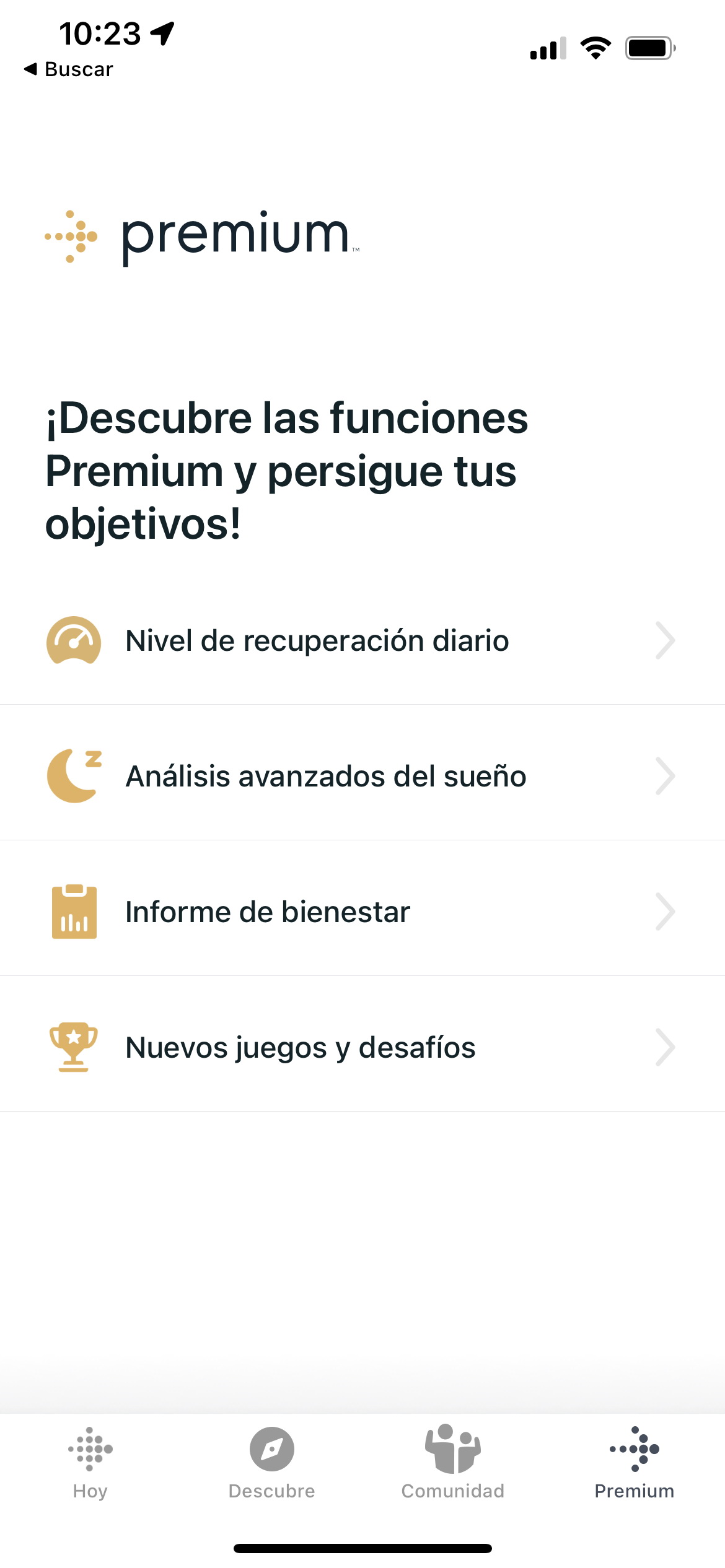The image size is (725, 1568).
Task: Open Informe de bienestar row
Action: [x=362, y=912]
